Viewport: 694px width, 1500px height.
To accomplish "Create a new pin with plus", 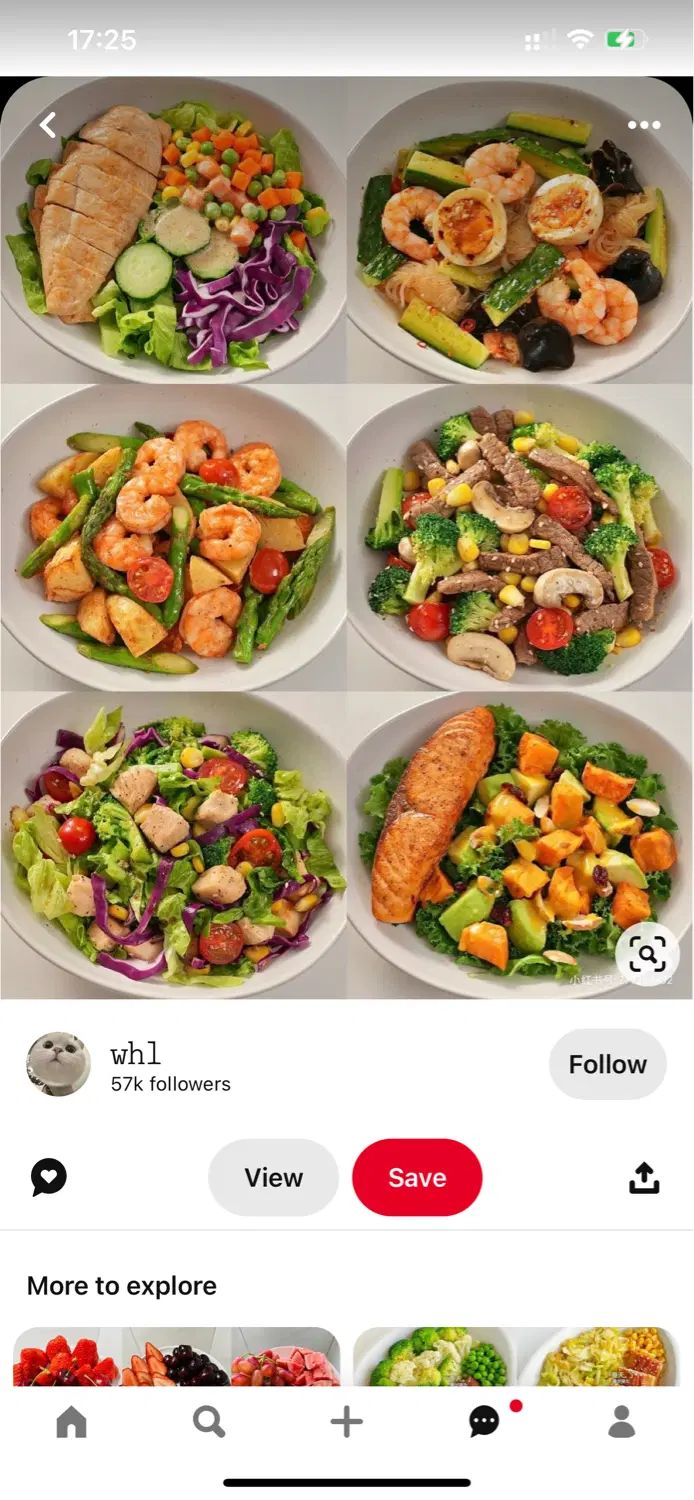I will pyautogui.click(x=346, y=1421).
